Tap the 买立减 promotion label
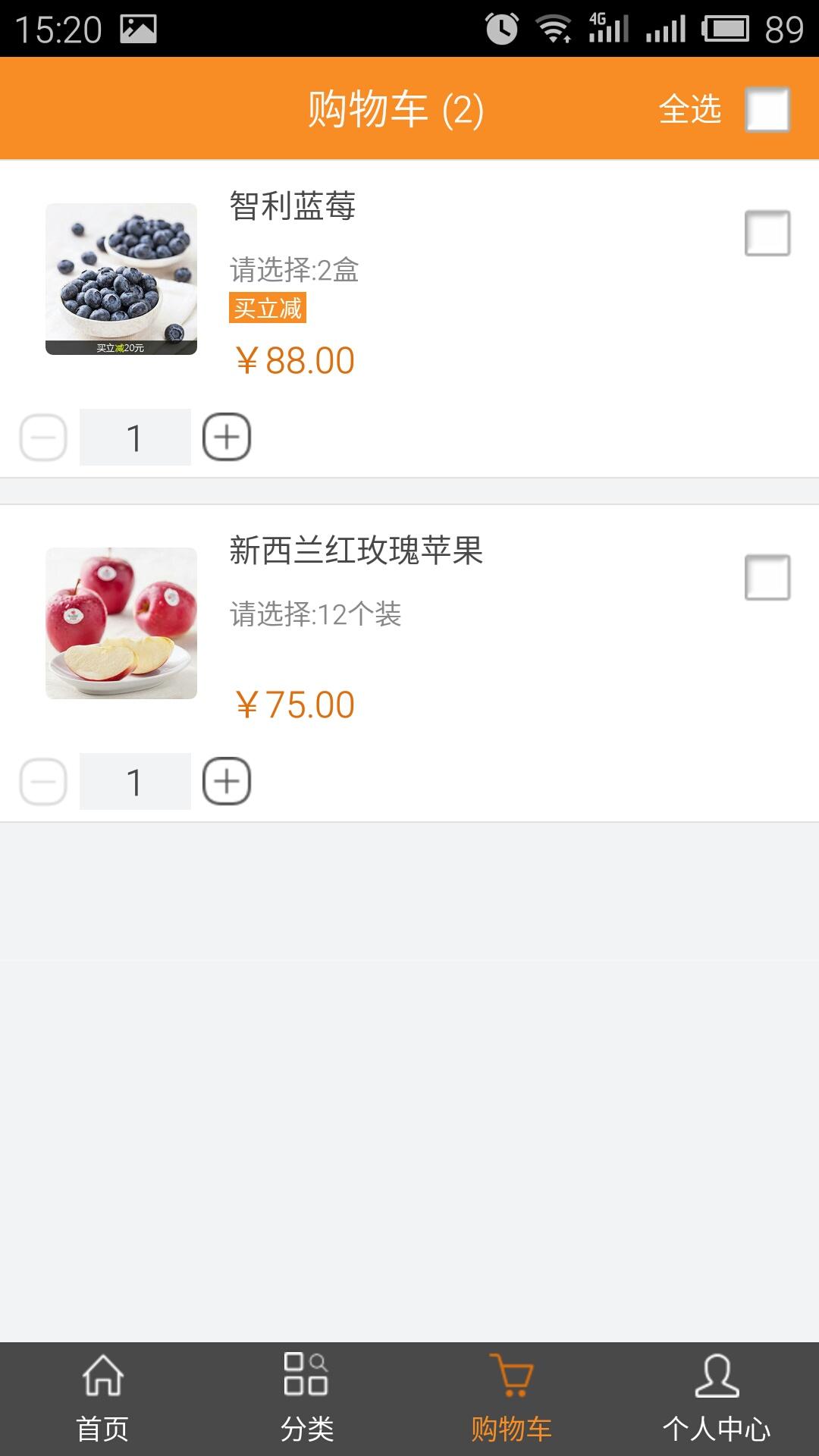This screenshot has width=819, height=1456. pyautogui.click(x=267, y=311)
